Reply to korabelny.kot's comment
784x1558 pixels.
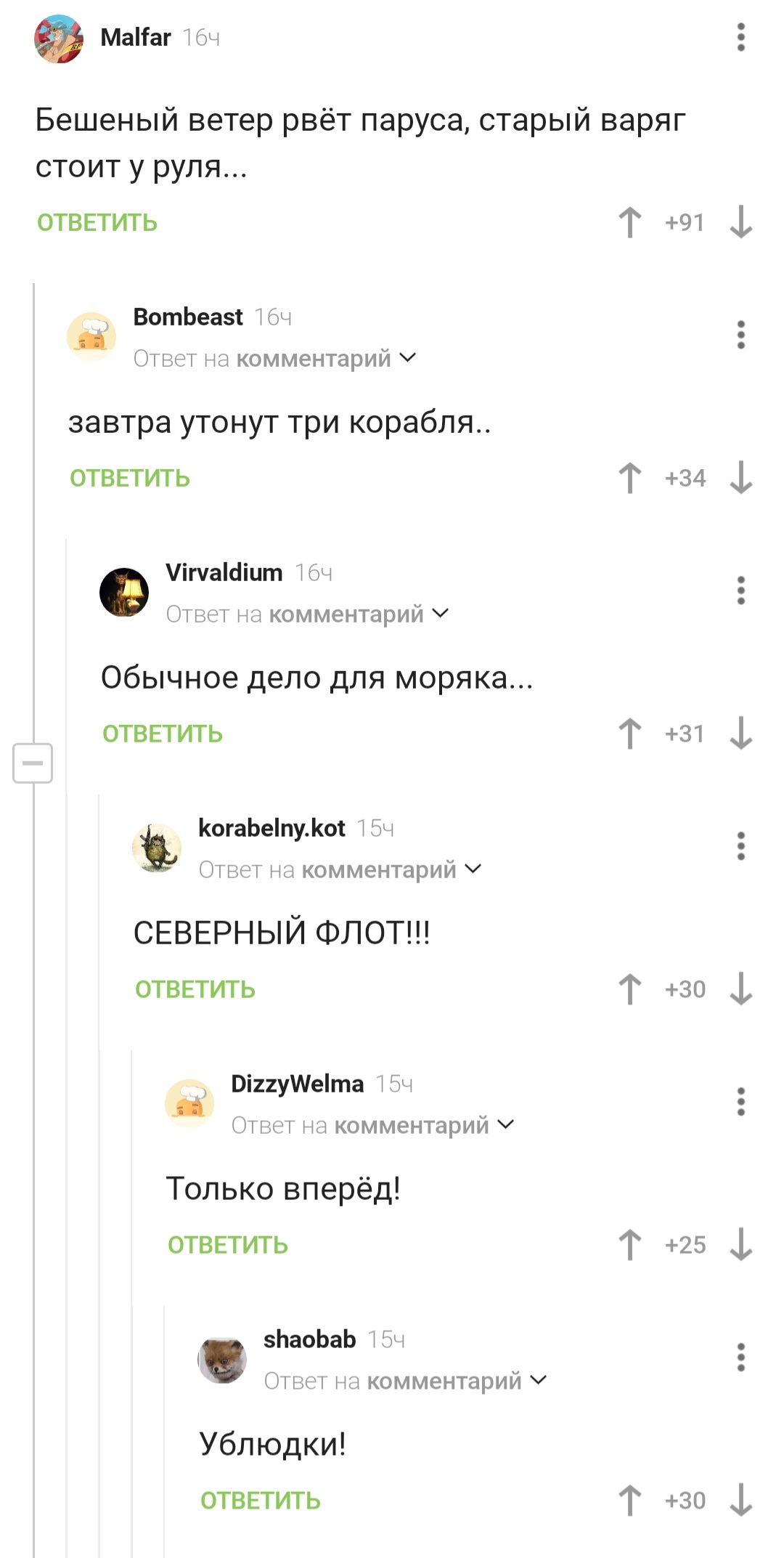195,989
